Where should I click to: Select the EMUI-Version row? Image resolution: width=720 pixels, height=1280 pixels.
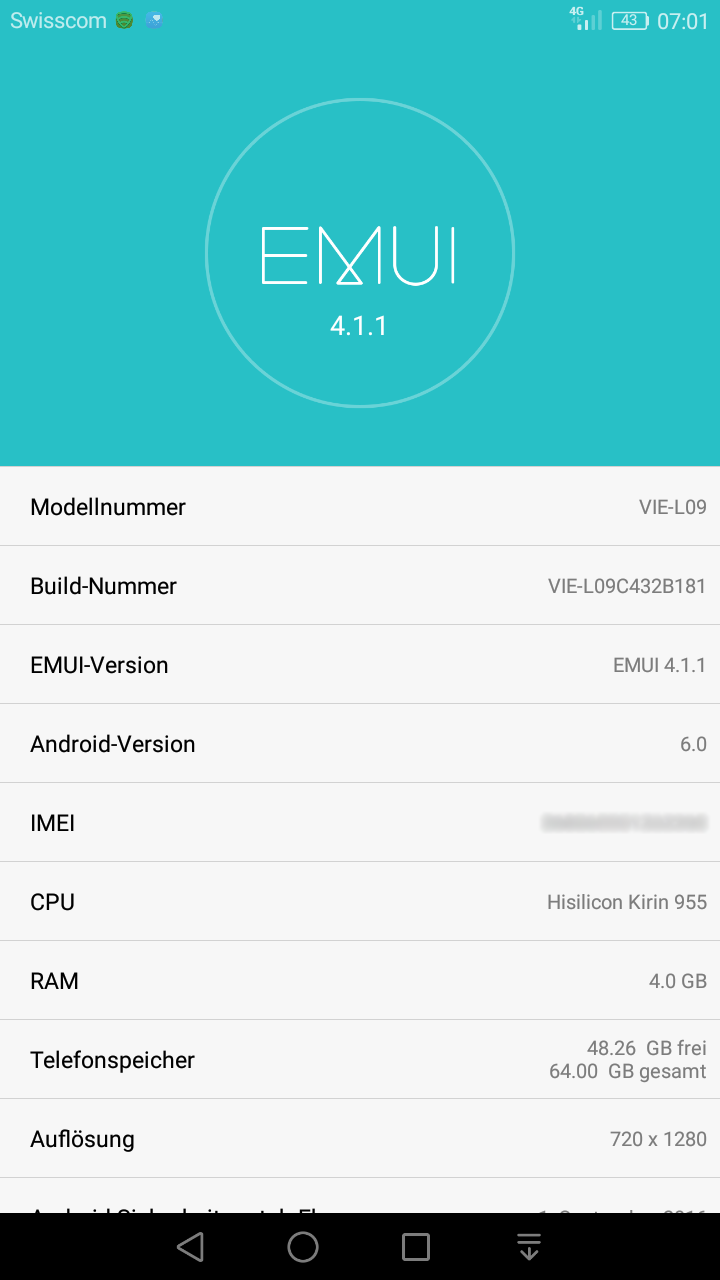(360, 665)
